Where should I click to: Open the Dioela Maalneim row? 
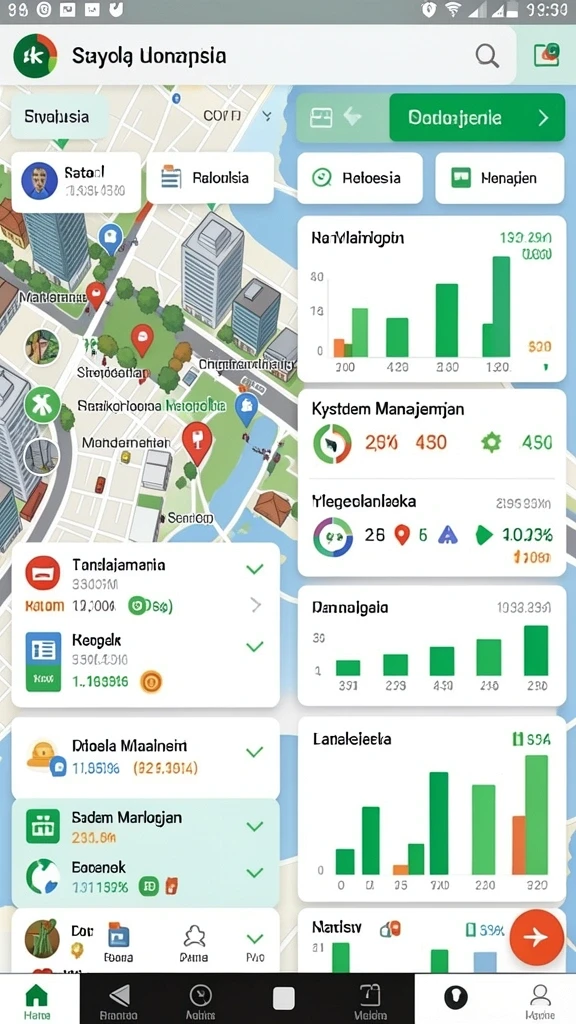coord(146,756)
